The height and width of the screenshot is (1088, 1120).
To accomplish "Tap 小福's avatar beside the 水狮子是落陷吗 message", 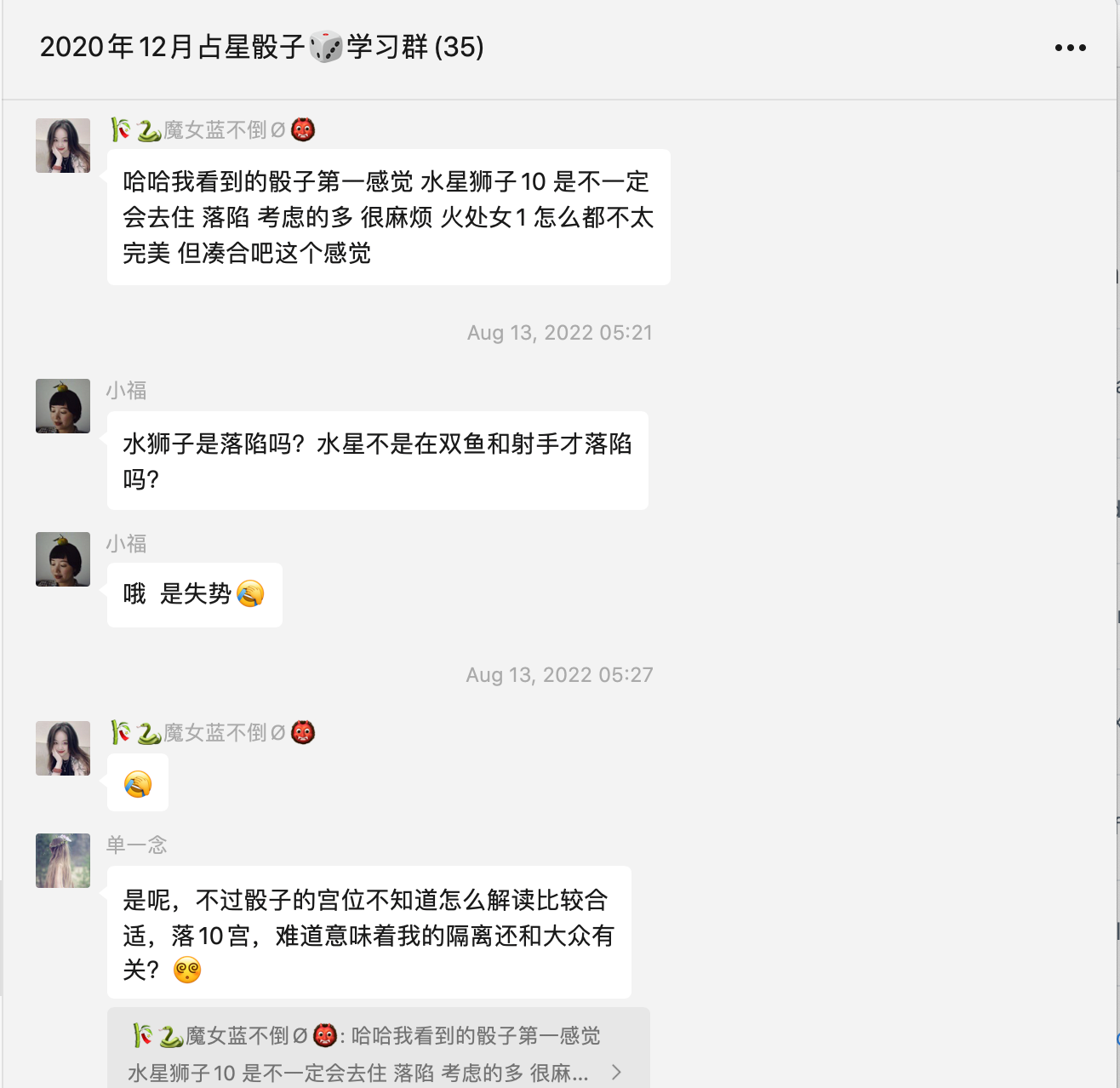I will point(63,406).
